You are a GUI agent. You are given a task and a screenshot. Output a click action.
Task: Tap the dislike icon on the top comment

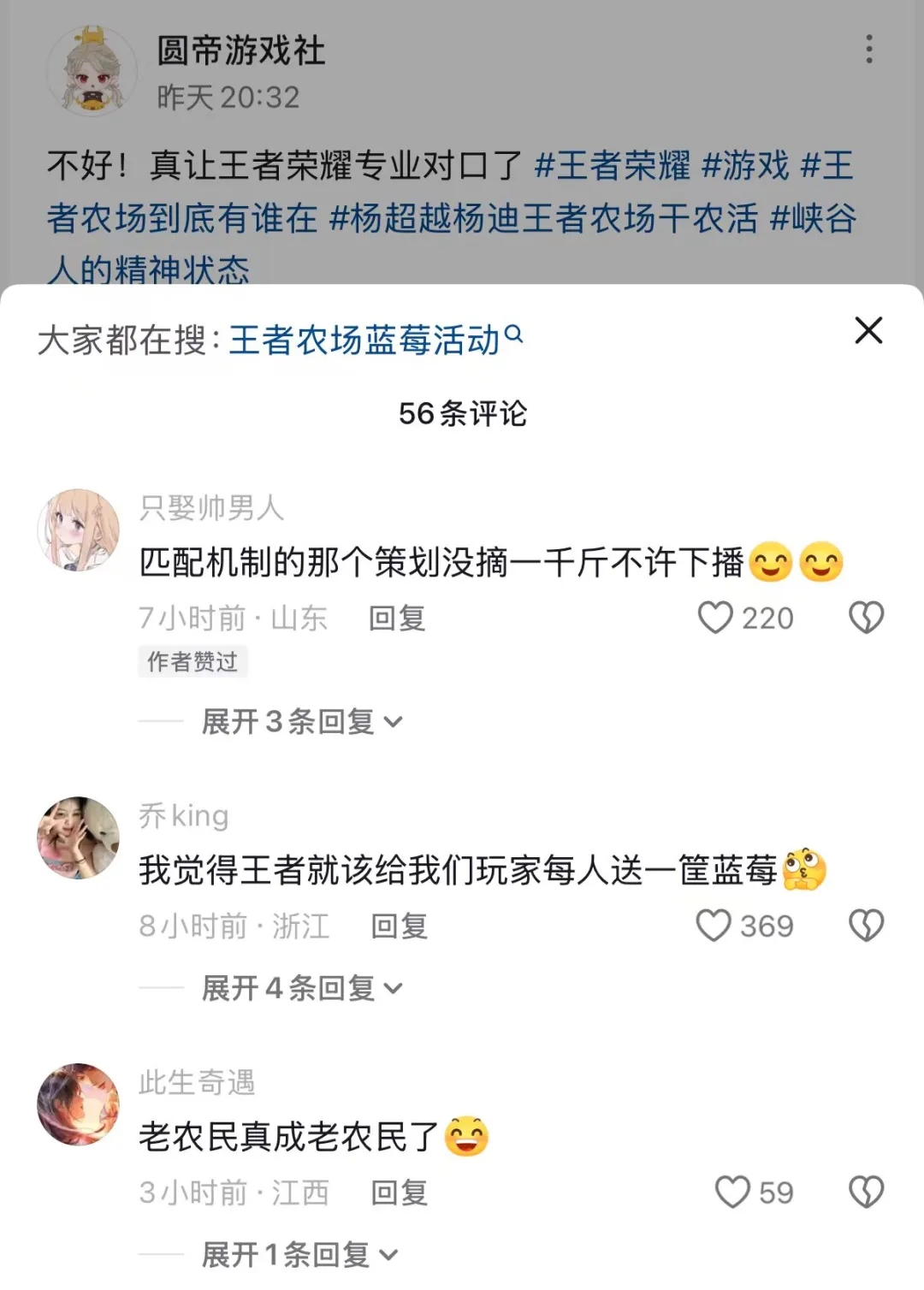867,618
